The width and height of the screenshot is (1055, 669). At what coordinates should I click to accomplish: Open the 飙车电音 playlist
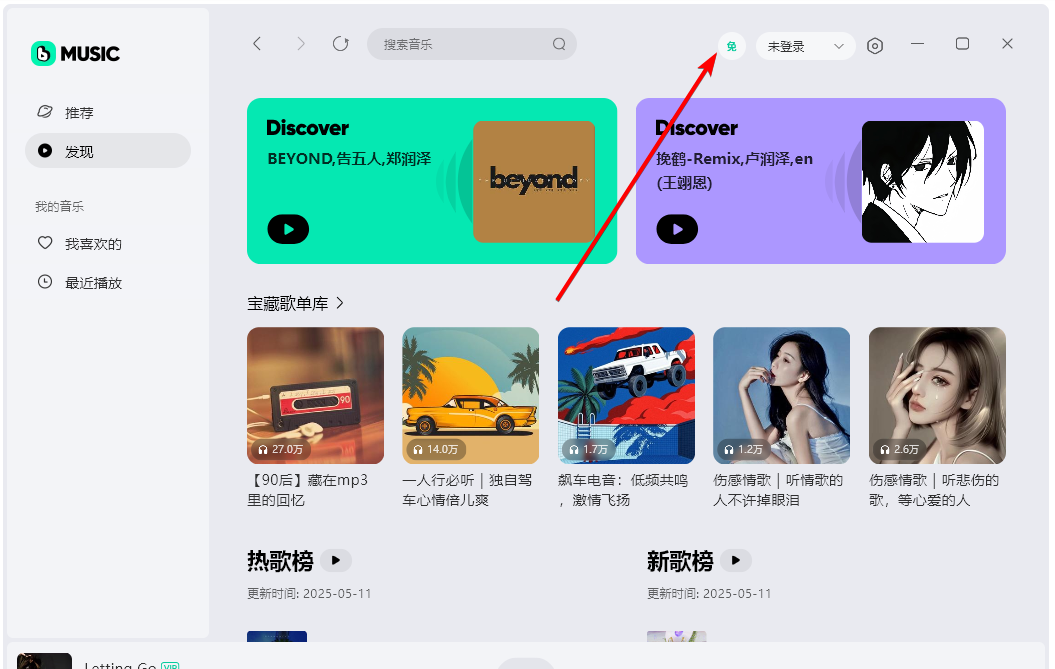tap(626, 396)
